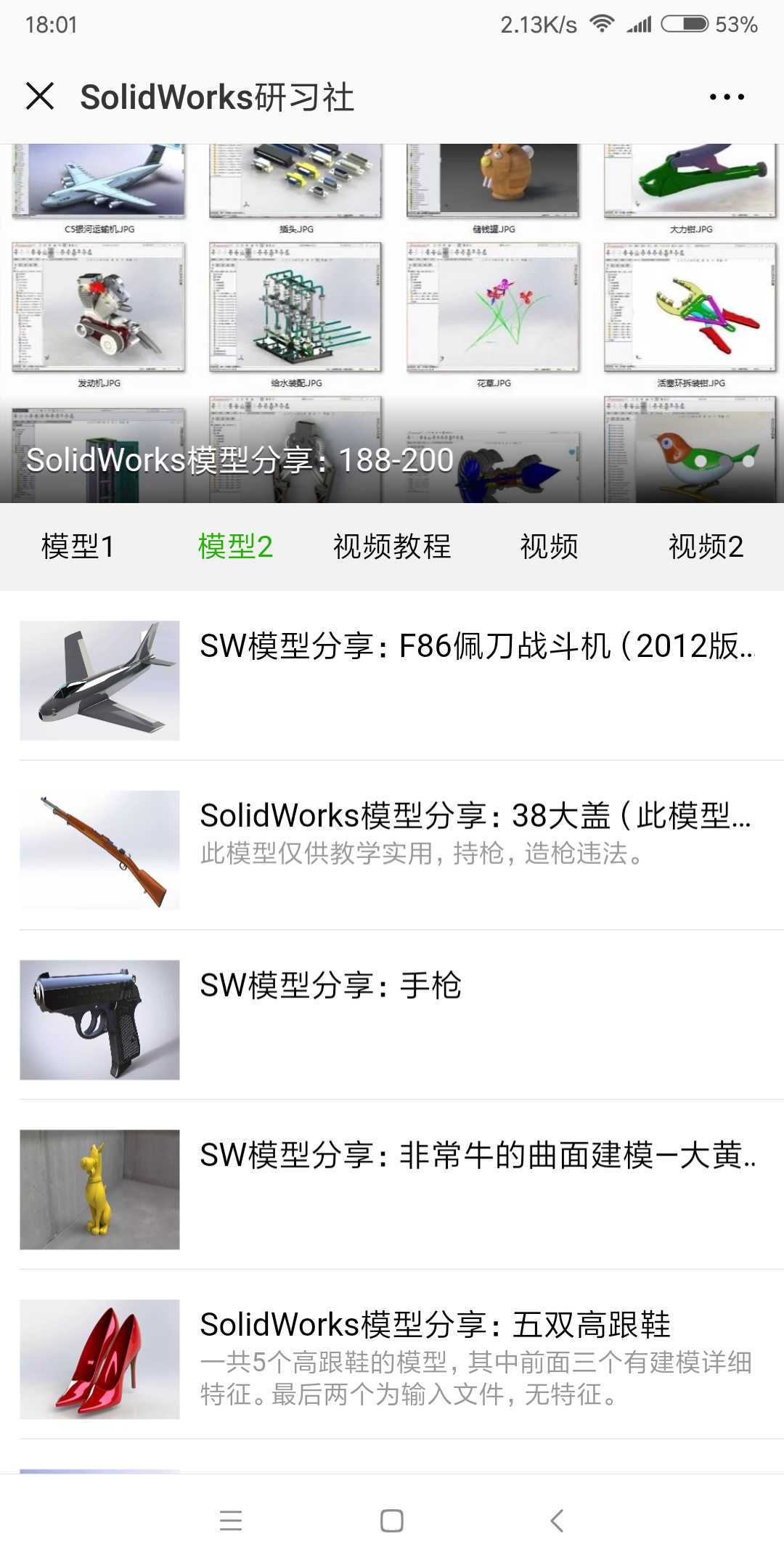Select the 模型2 tab
Viewport: 784px width, 1568px height.
[235, 547]
